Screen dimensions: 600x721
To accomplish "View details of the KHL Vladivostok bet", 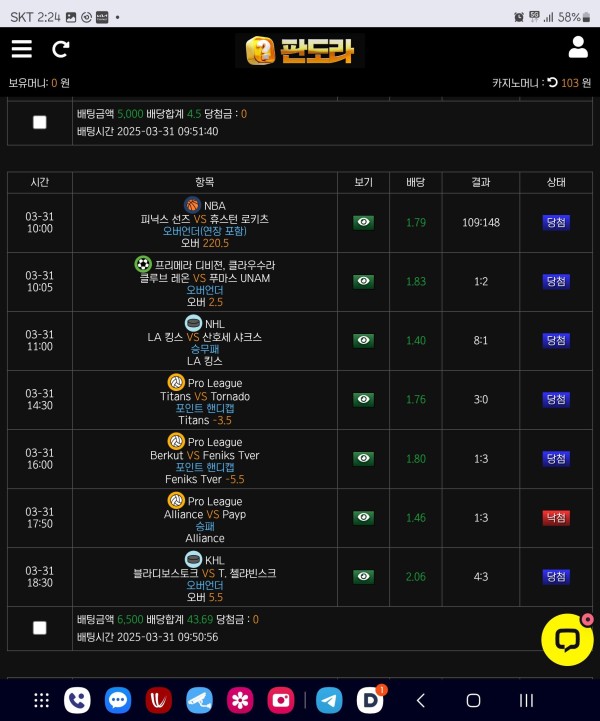I will point(363,576).
